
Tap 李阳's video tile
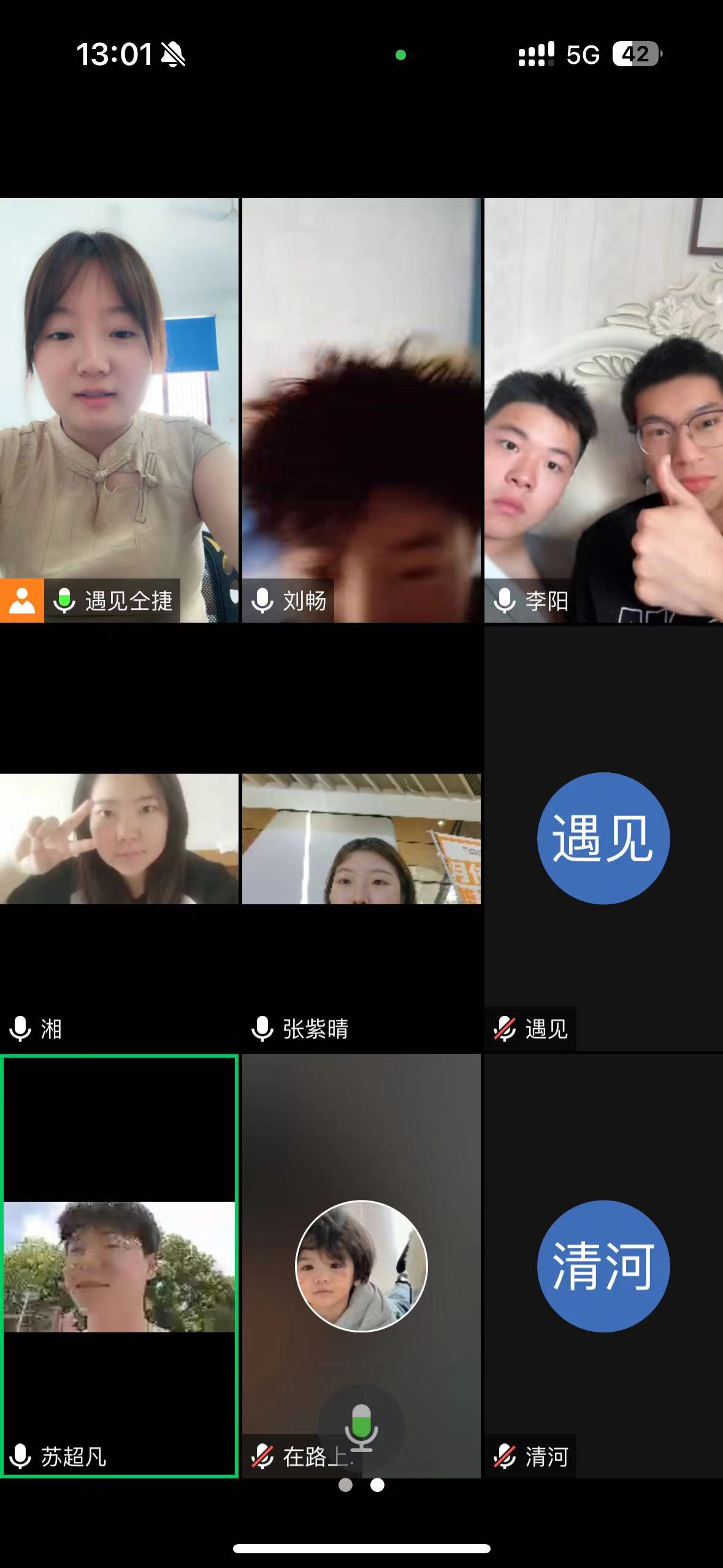pyautogui.click(x=603, y=410)
